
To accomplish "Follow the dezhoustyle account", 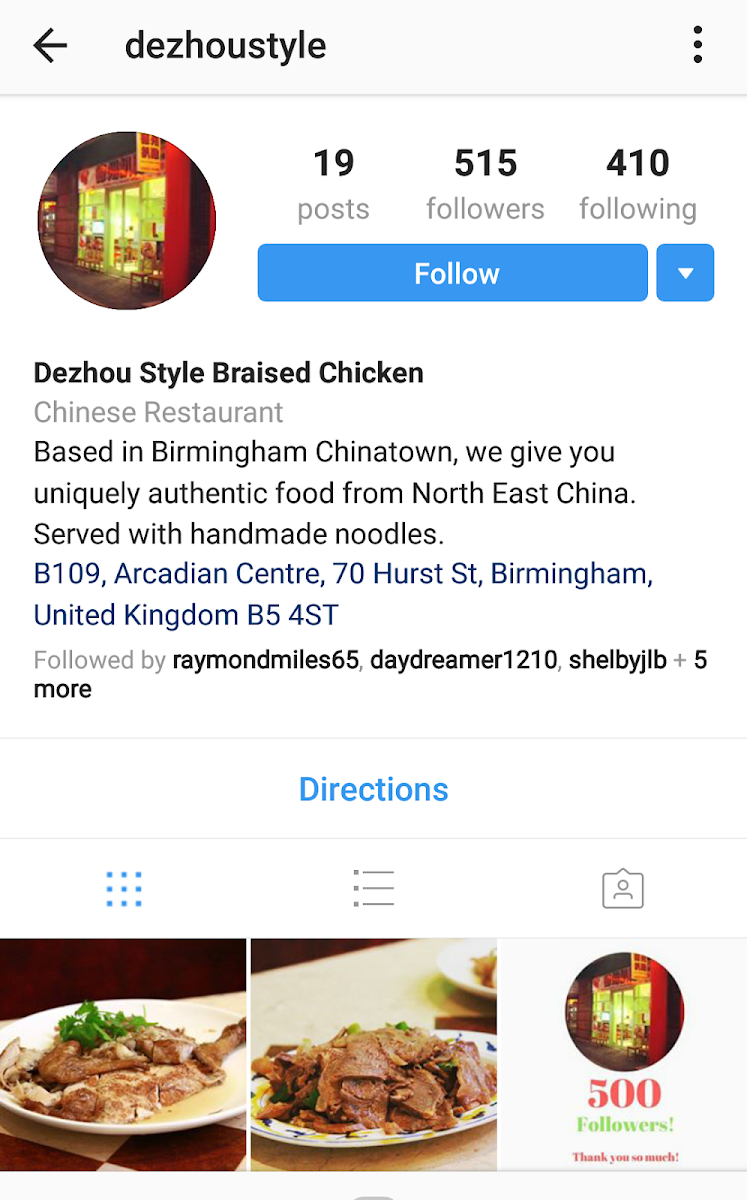I will click(453, 273).
